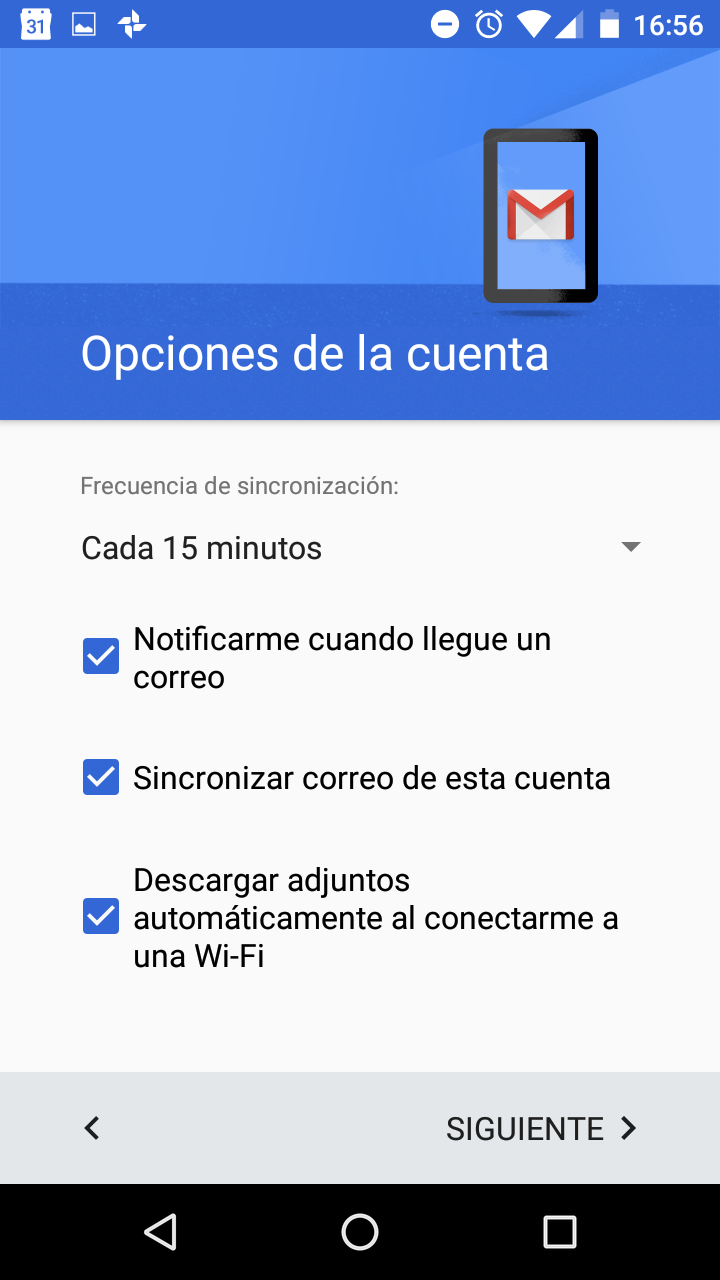
Task: Toggle 'Sincronizar correo de esta cuenta' checkbox
Action: tap(101, 777)
